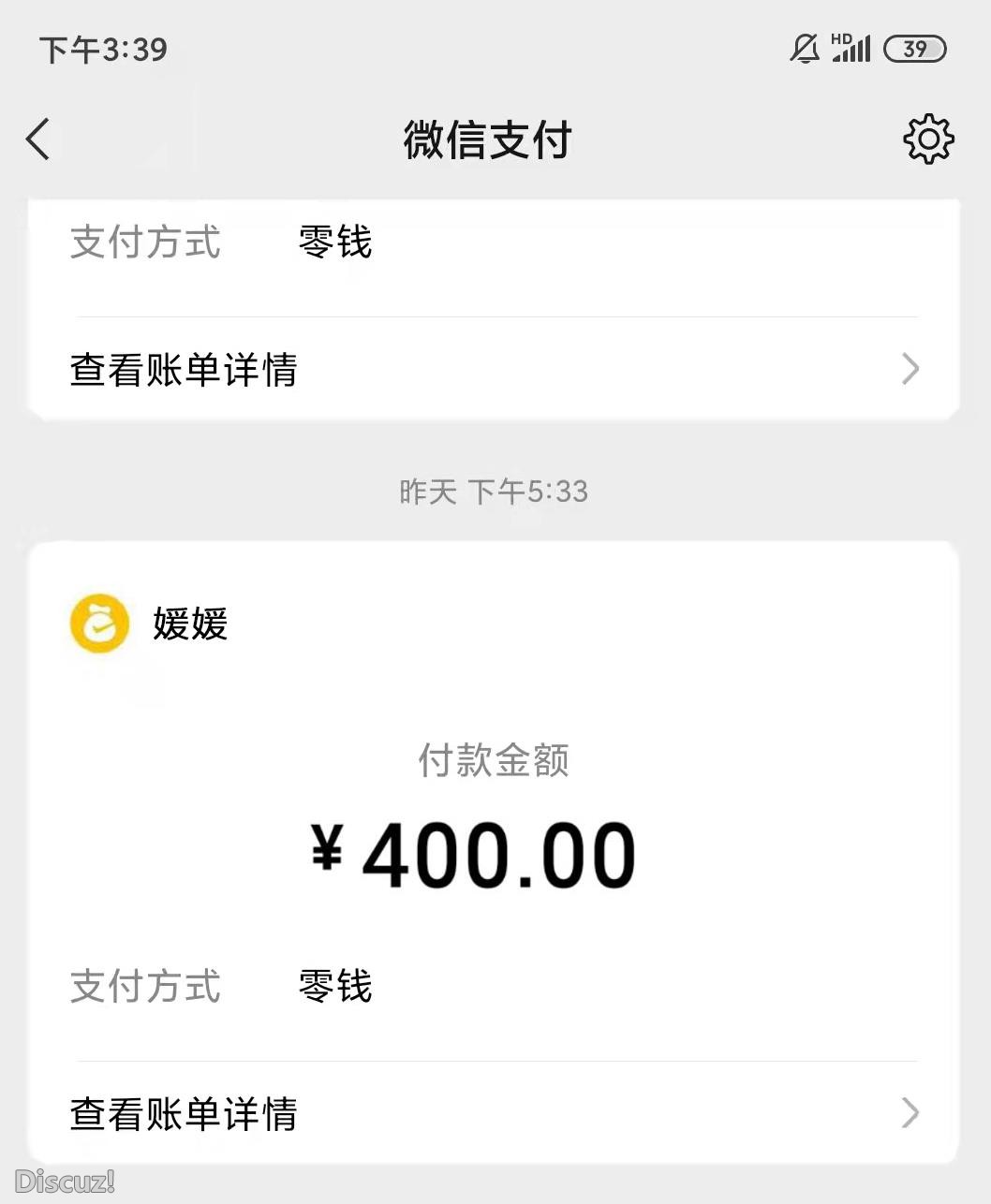The height and width of the screenshot is (1204, 991).
Task: Tap 零钱 payment method in top card
Action: 333,243
